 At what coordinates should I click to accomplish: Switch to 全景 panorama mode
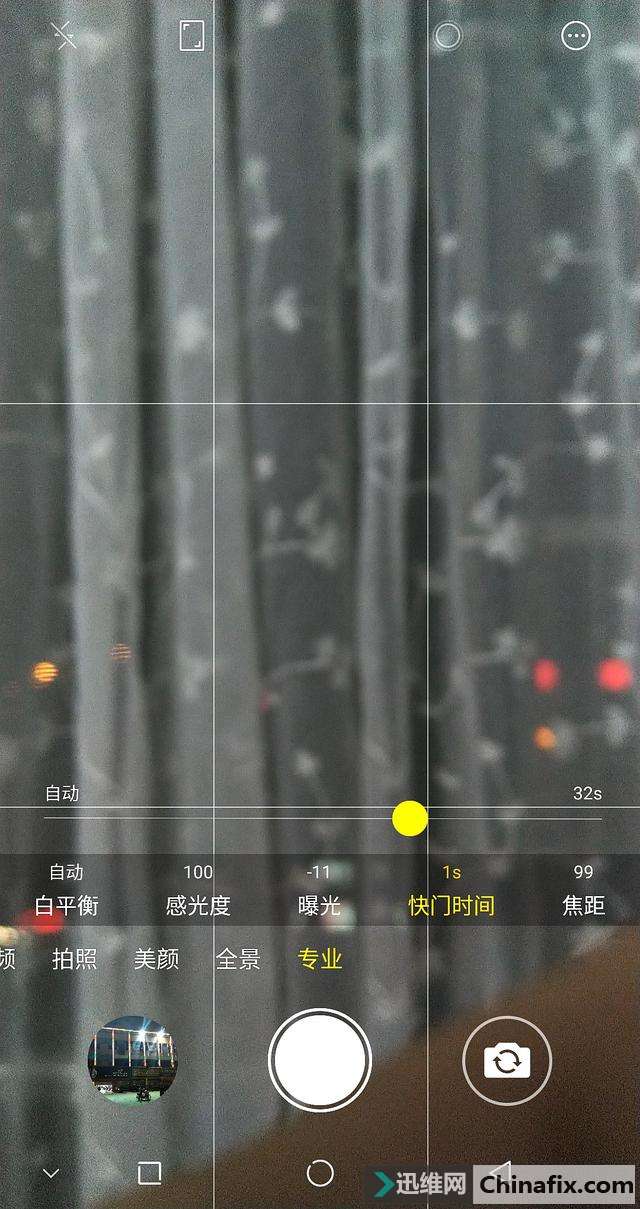pyautogui.click(x=238, y=959)
